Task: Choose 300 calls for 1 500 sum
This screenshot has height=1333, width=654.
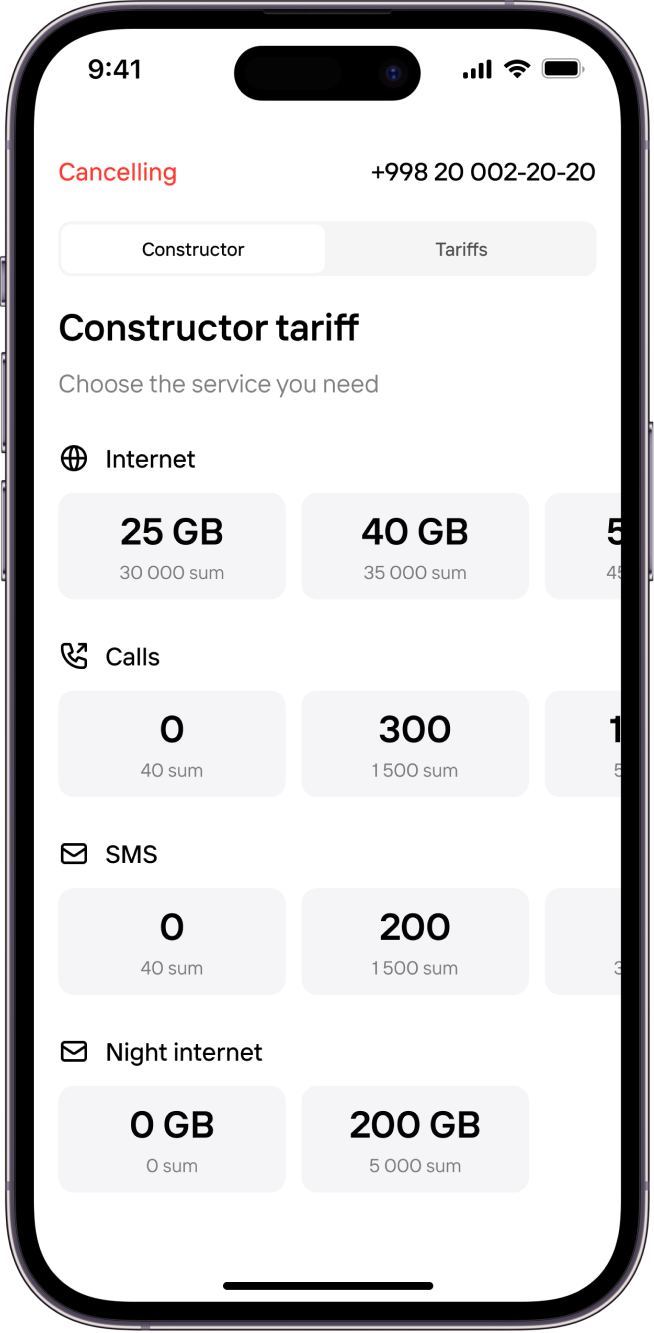Action: tap(415, 744)
